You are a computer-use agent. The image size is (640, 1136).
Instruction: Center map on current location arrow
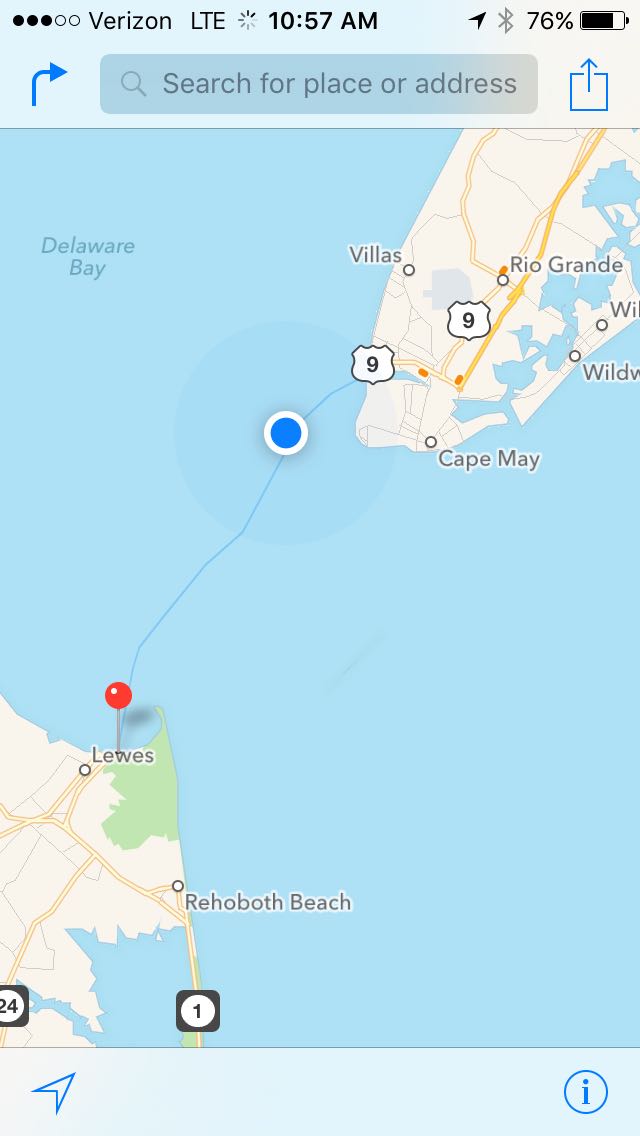coord(53,1092)
